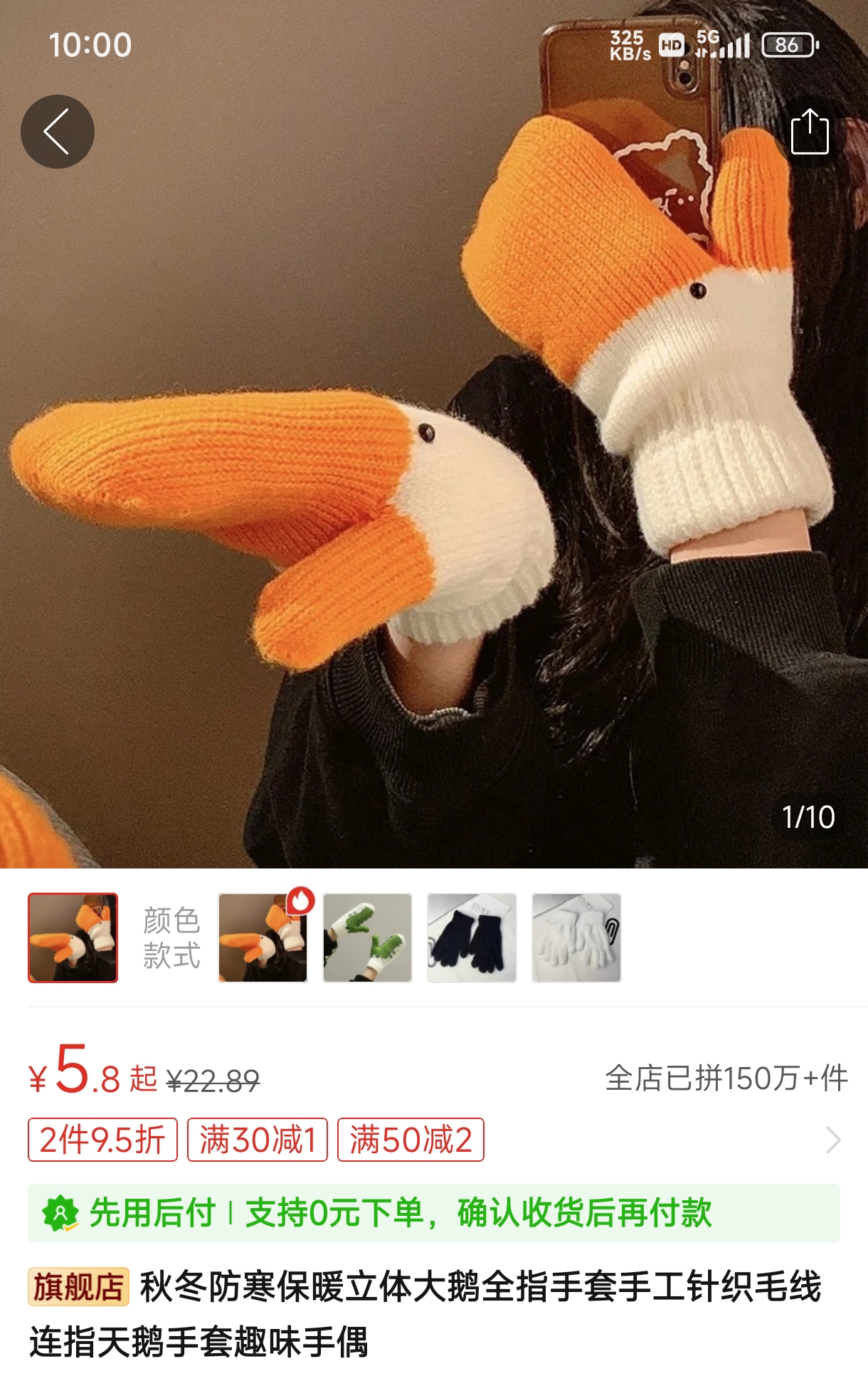This screenshot has height=1381, width=868.
Task: Open the 先用后付 pay-later banner
Action: (433, 1212)
